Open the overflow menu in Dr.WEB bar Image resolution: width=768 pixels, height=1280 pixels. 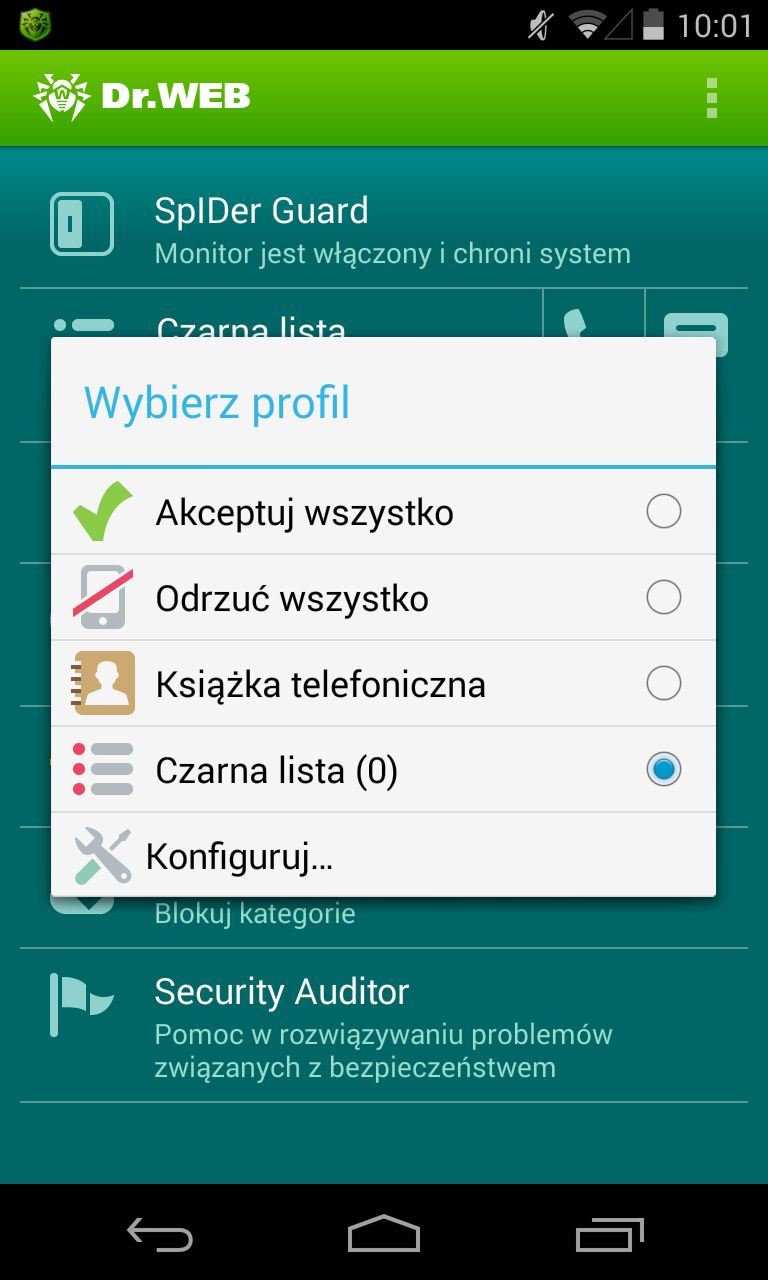(x=712, y=98)
